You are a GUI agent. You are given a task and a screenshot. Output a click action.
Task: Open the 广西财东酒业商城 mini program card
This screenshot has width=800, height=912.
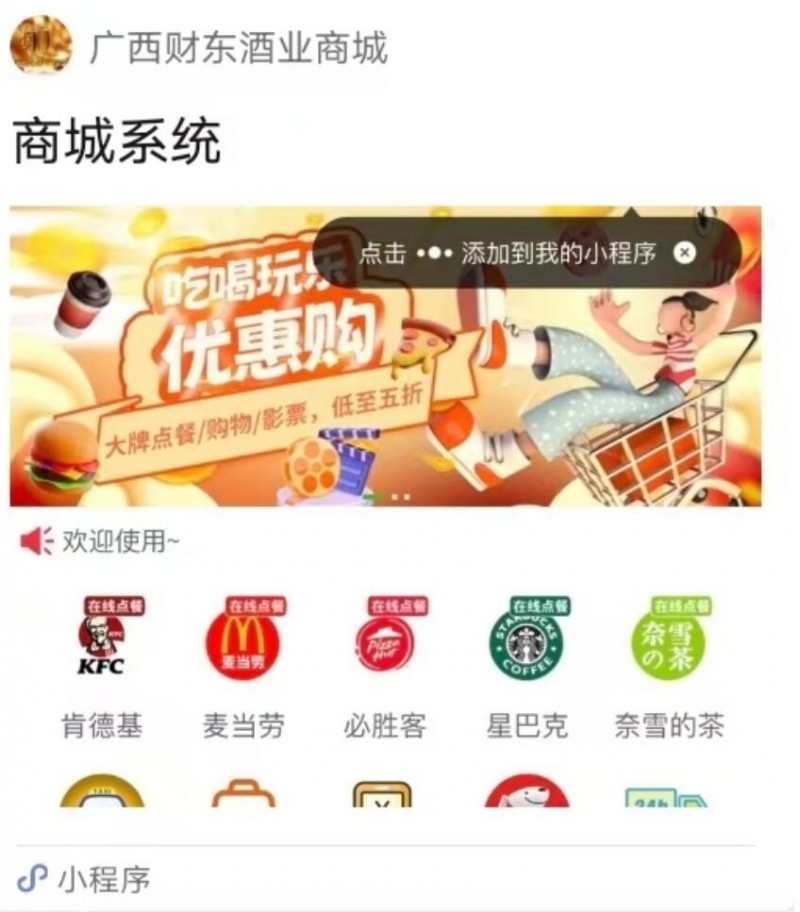pos(238,47)
